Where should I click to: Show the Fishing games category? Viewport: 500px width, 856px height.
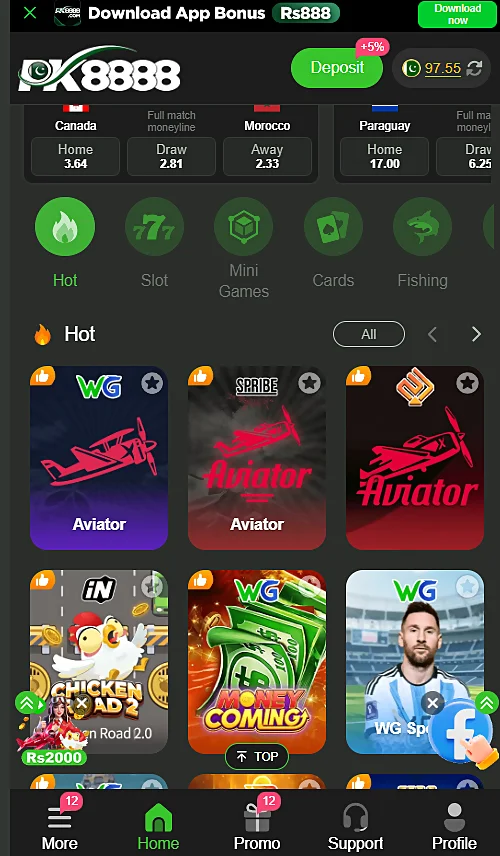tap(422, 243)
